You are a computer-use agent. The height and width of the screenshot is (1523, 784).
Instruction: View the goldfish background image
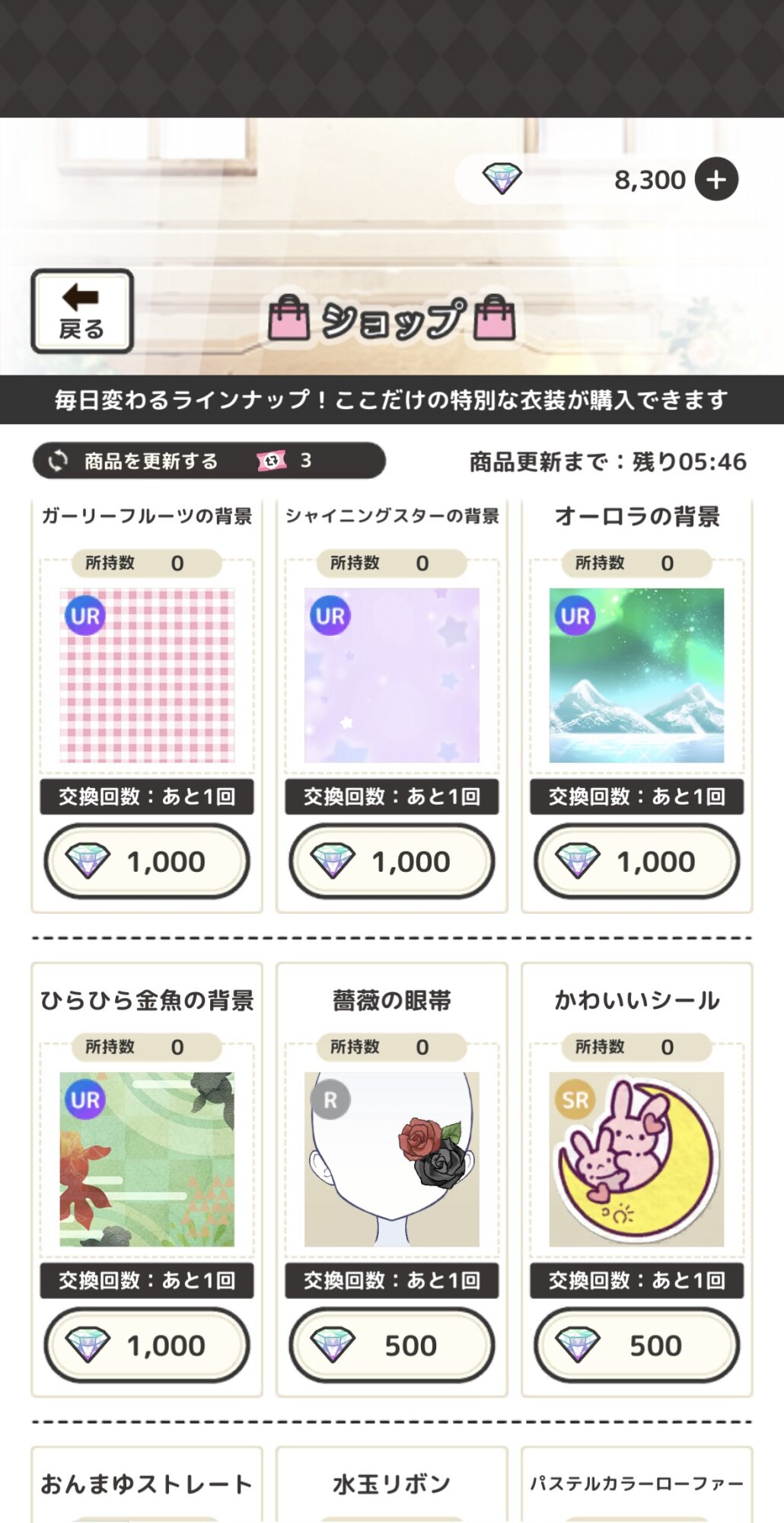coord(147,1159)
